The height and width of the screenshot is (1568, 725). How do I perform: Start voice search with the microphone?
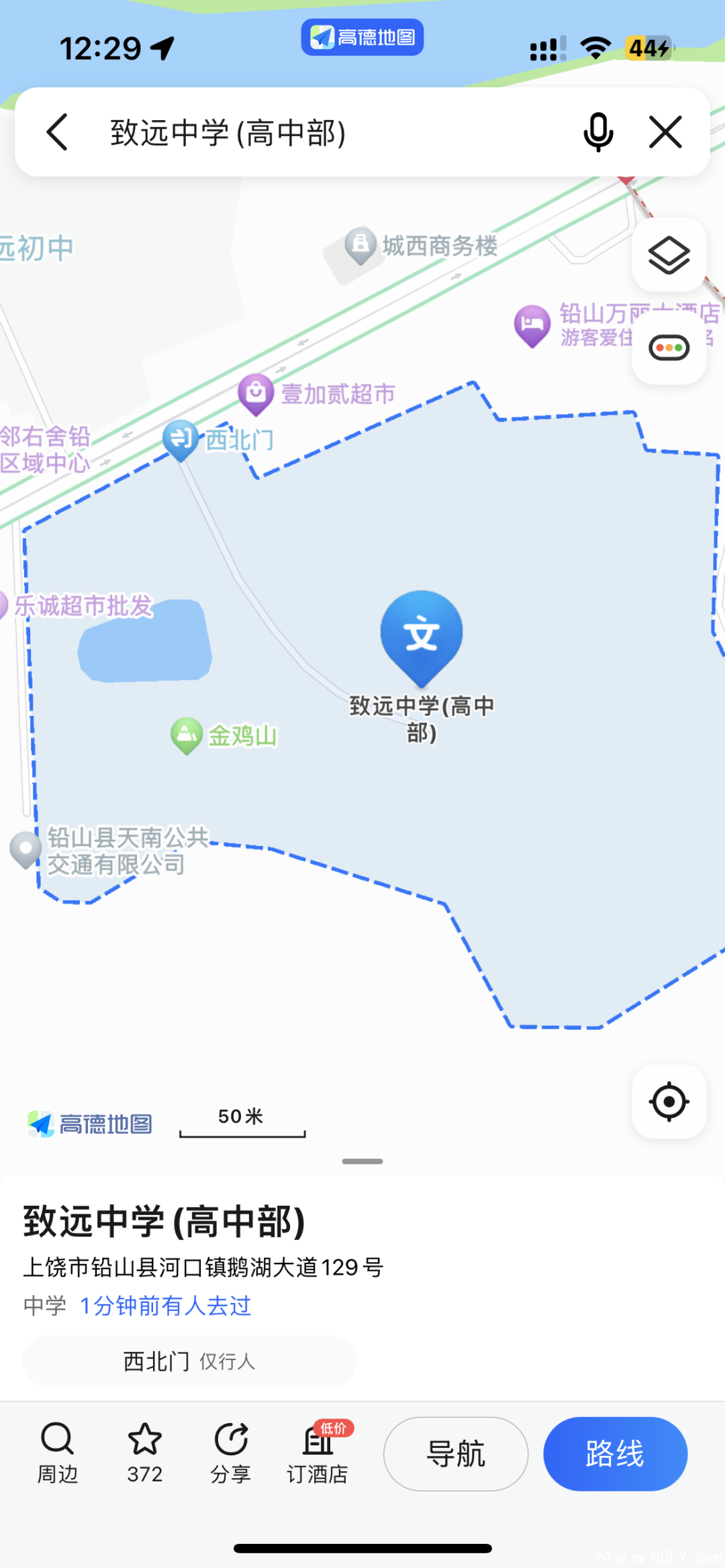pos(597,132)
